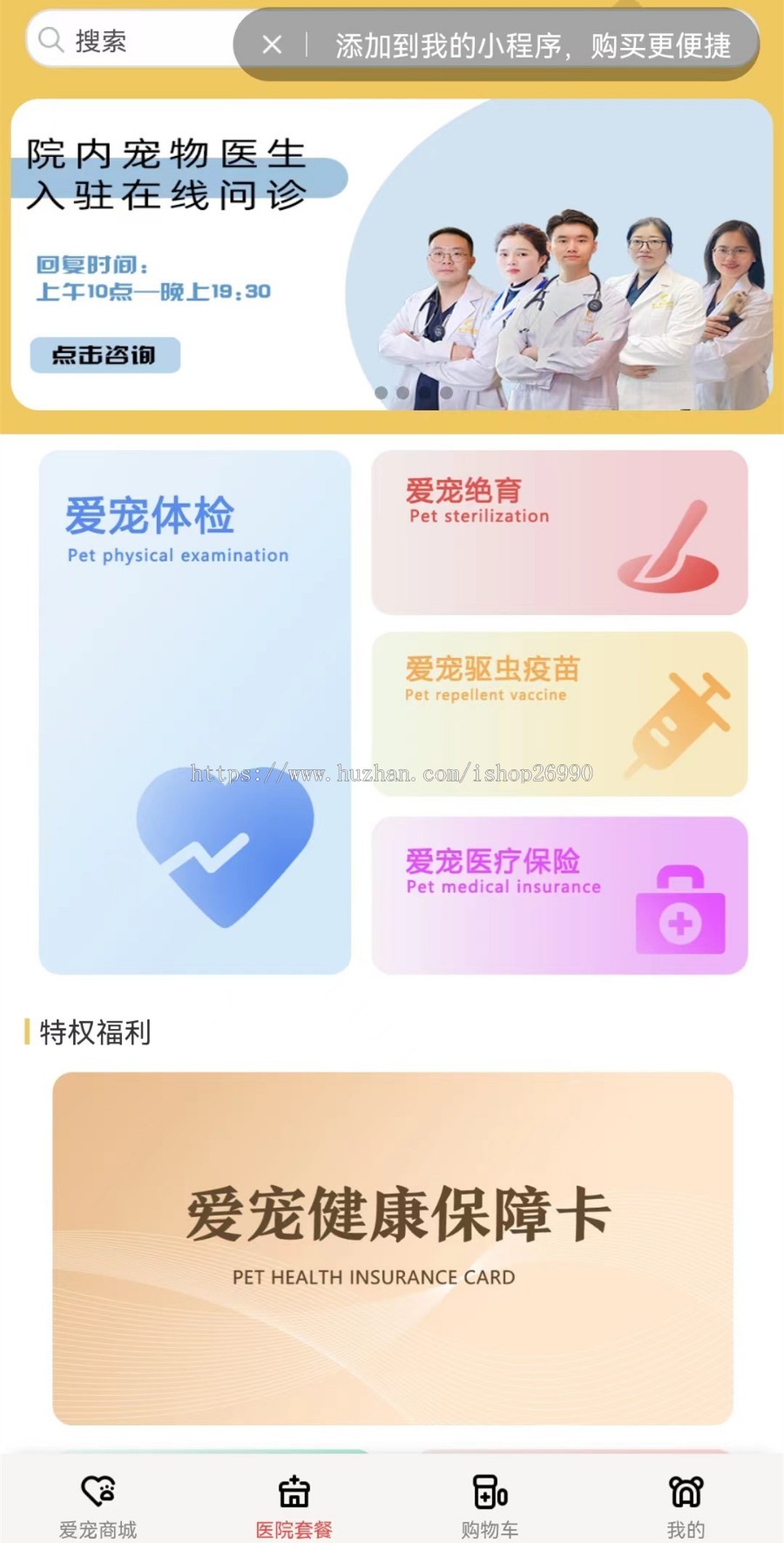Tap the 搜索 search box

pos(131,41)
